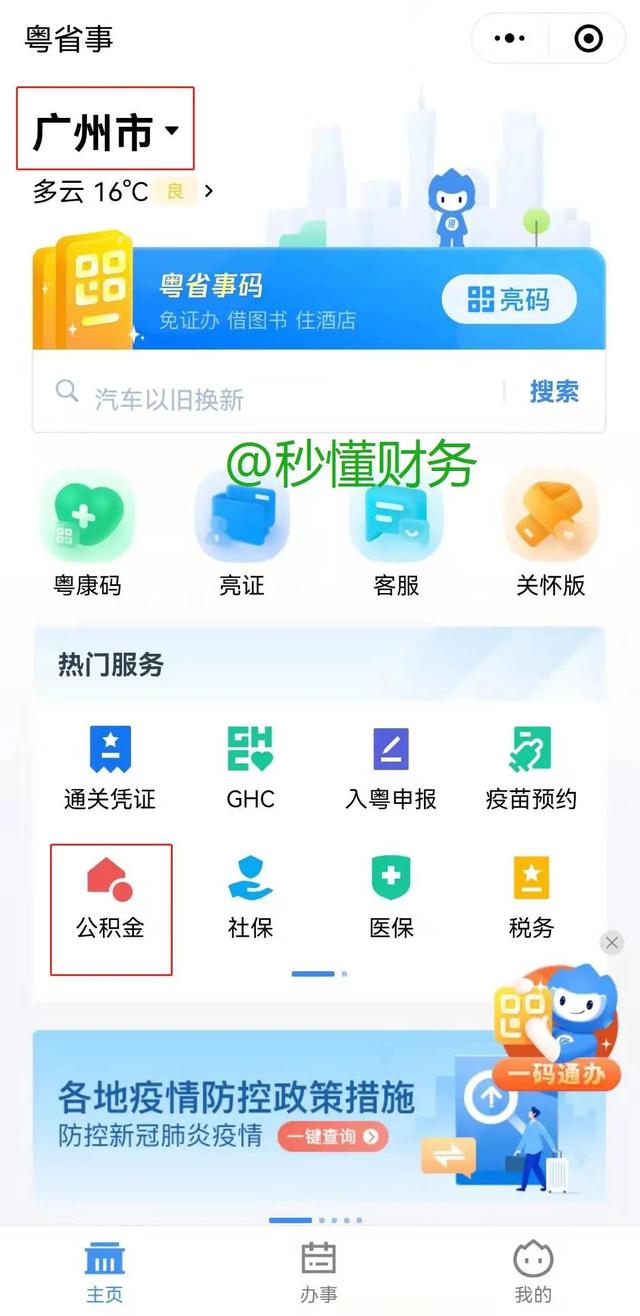640x1316 pixels.
Task: Close the mini program via circle icon
Action: point(588,39)
